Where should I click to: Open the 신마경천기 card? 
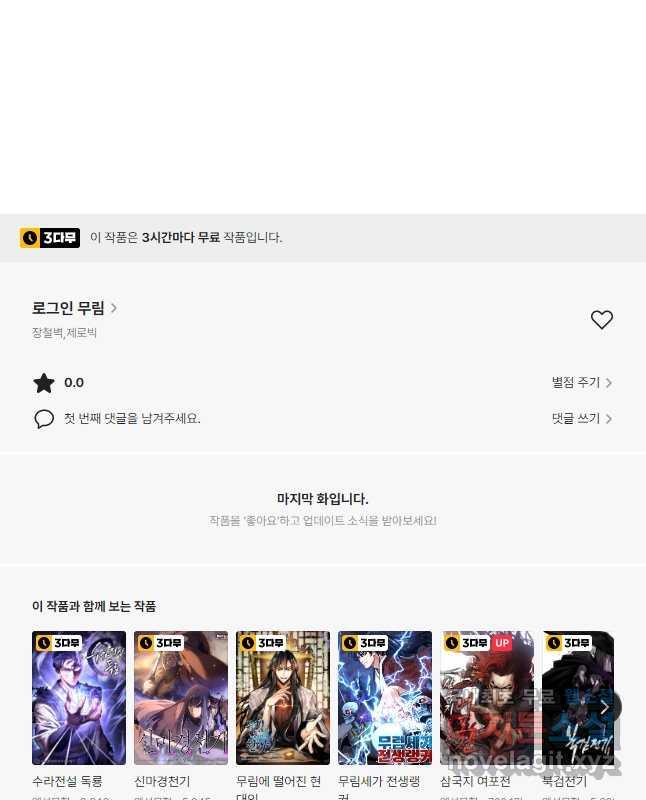click(x=181, y=698)
